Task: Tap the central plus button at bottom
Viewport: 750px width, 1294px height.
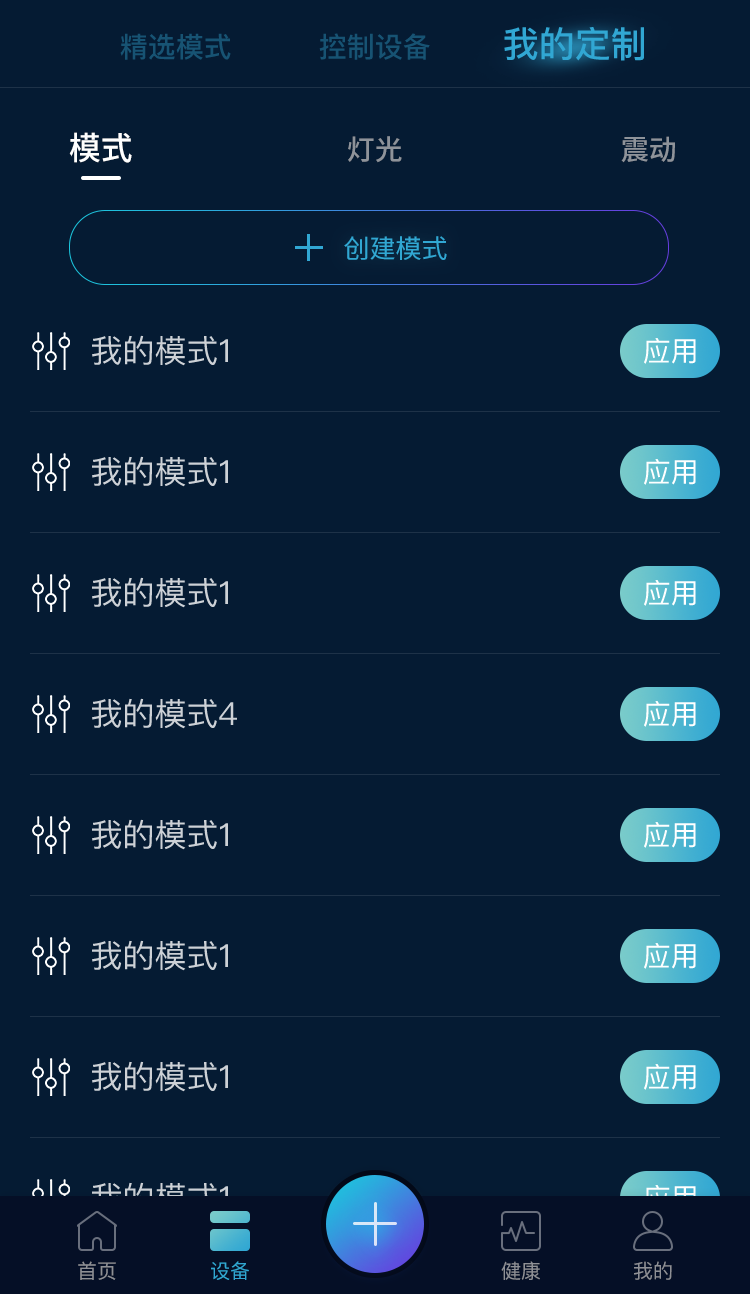Action: tap(375, 1223)
